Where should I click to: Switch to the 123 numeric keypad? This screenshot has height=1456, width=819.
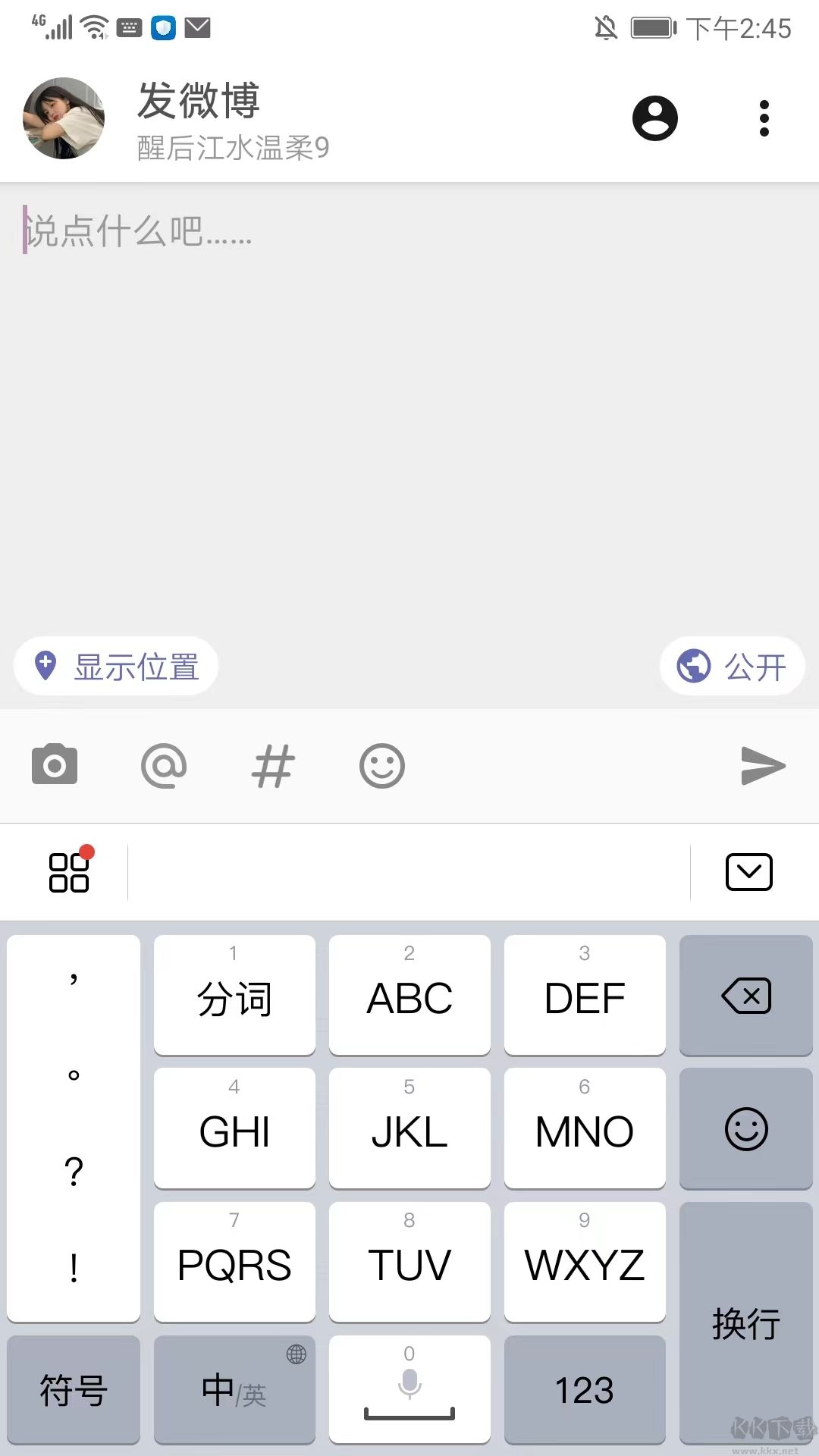click(x=584, y=1389)
